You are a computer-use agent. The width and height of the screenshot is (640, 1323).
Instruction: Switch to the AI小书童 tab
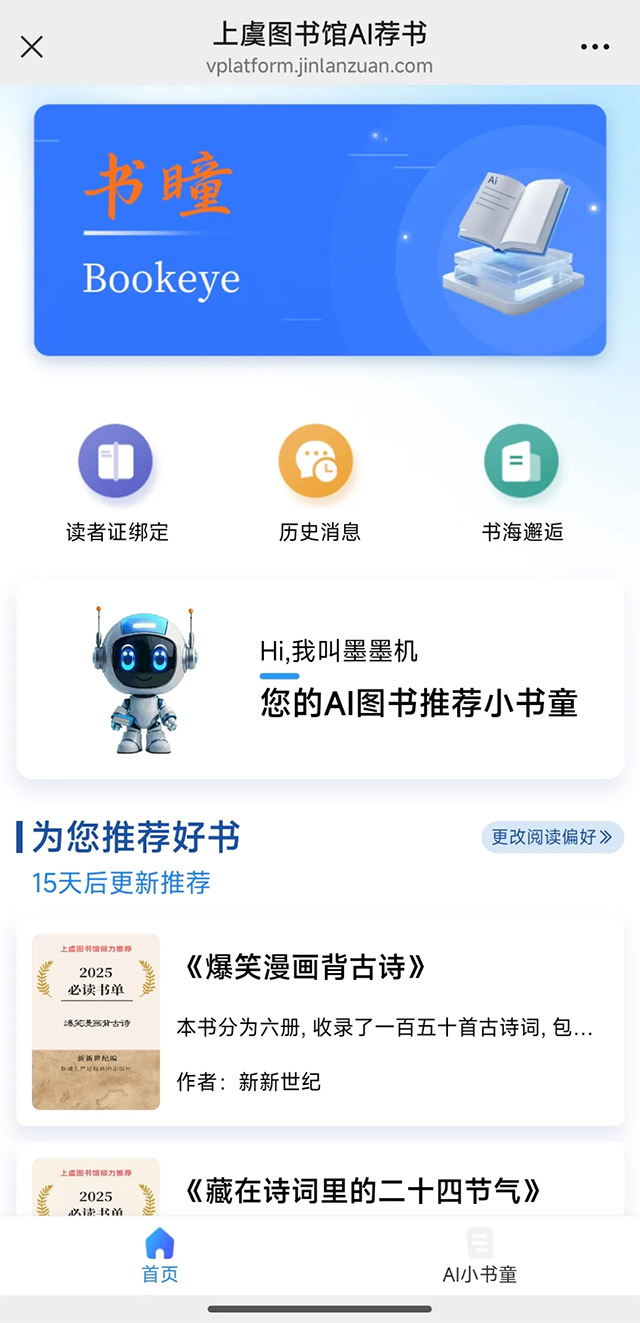pos(480,1255)
